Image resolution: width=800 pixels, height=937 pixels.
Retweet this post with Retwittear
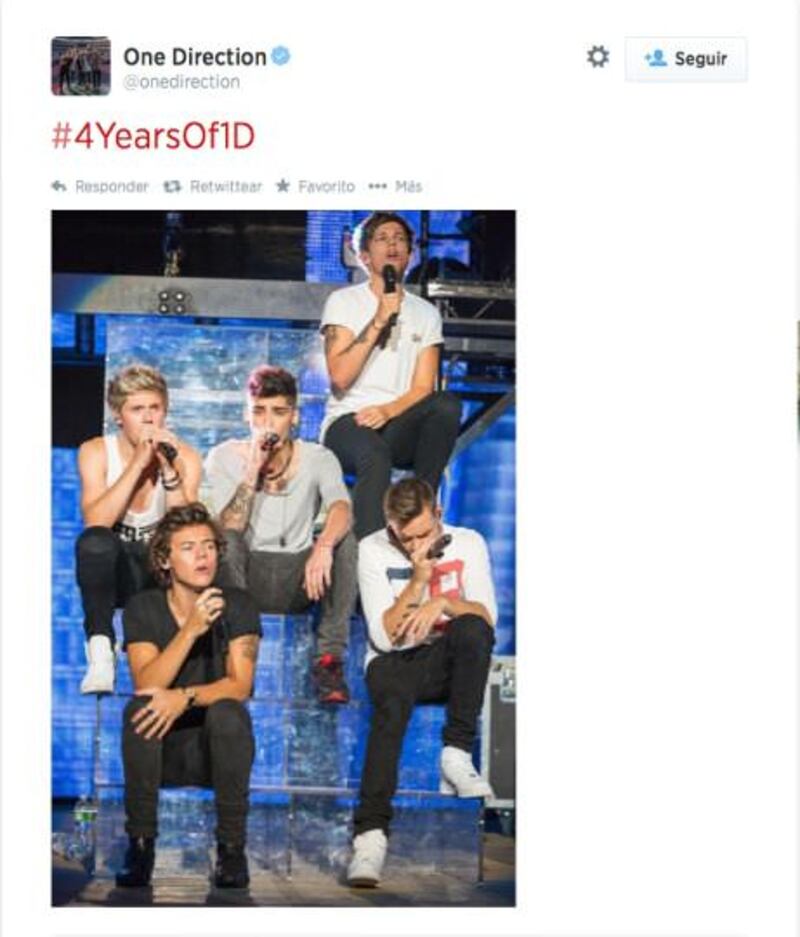tap(213, 187)
